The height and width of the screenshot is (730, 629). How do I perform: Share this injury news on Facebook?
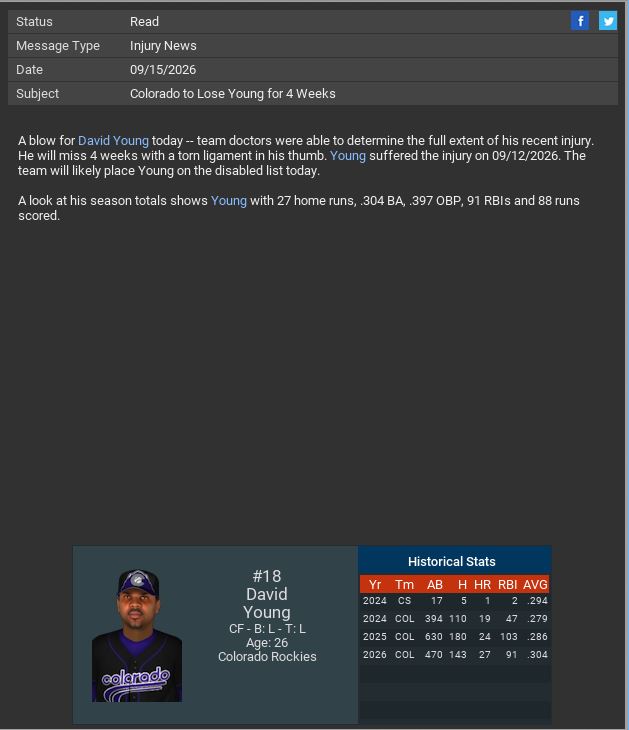coord(580,21)
